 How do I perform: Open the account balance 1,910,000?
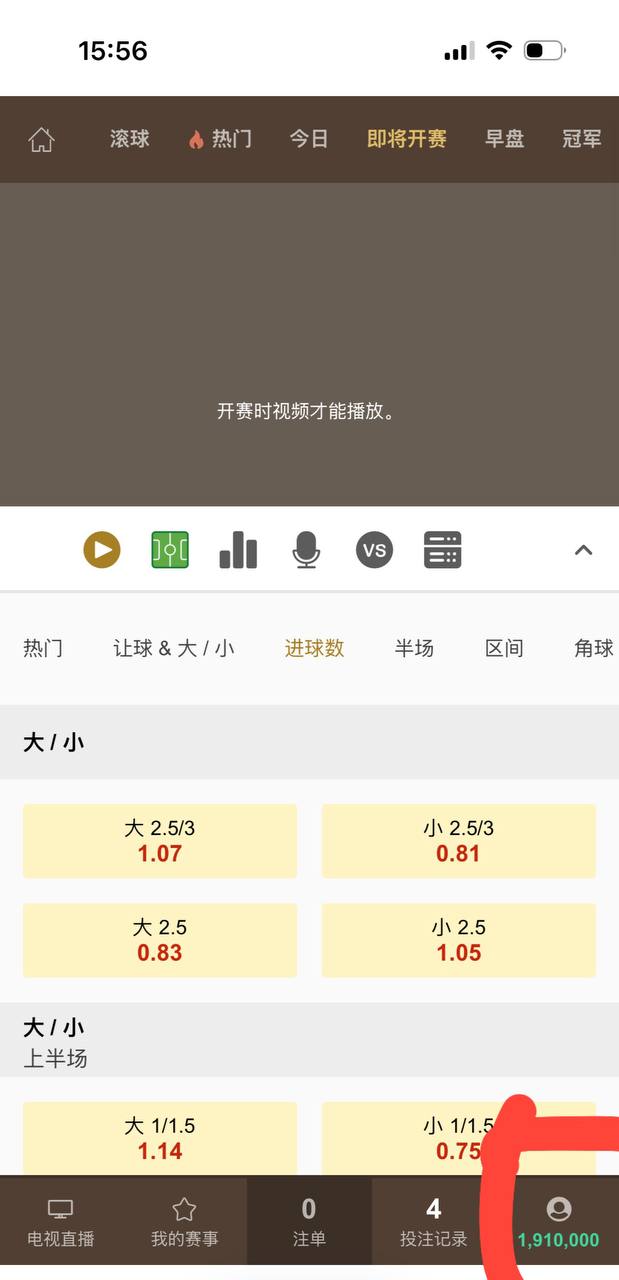click(558, 1223)
